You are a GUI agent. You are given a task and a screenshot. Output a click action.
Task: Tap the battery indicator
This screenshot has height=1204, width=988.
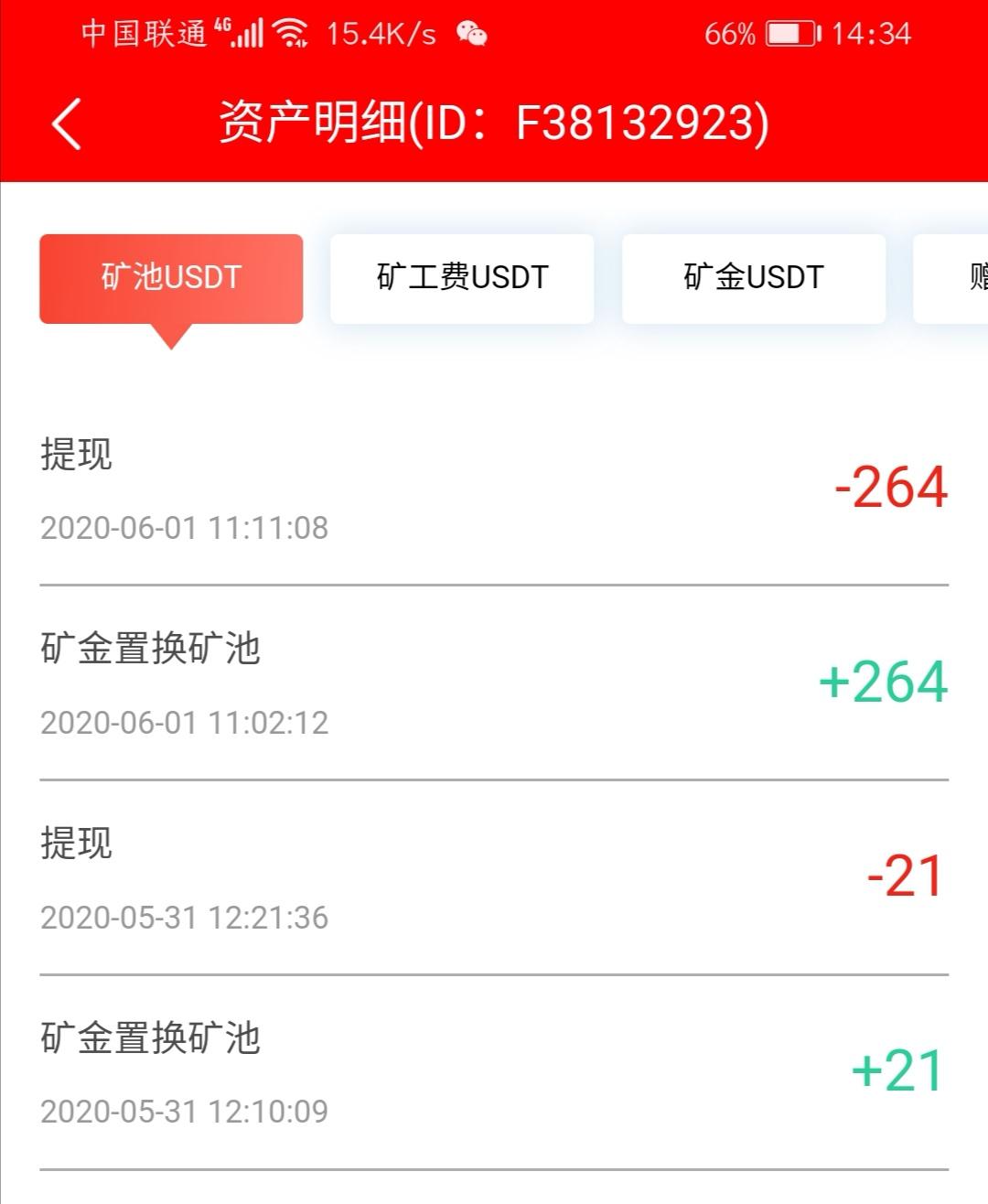click(792, 34)
